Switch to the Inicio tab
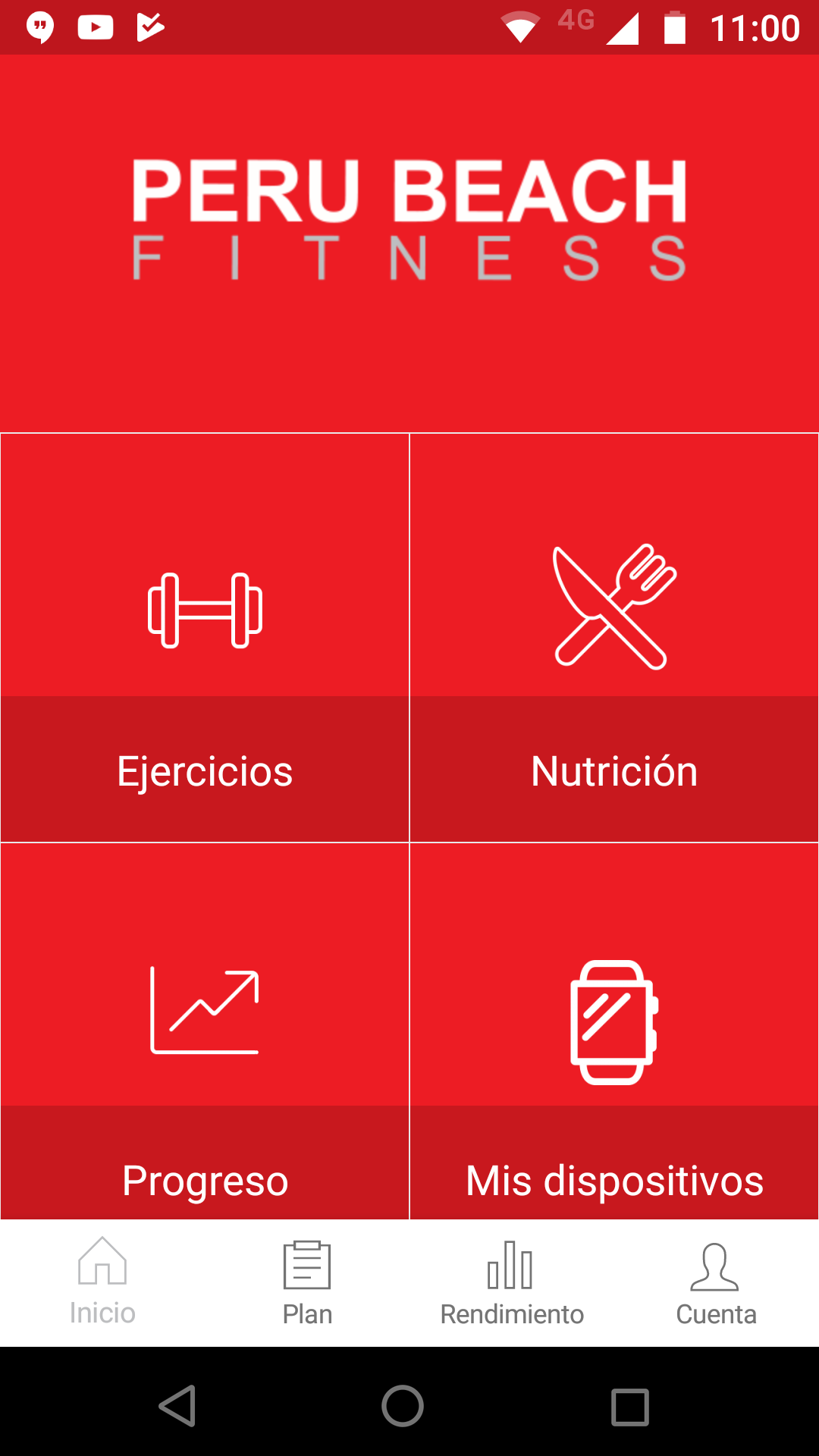The height and width of the screenshot is (1456, 819). tap(102, 1283)
